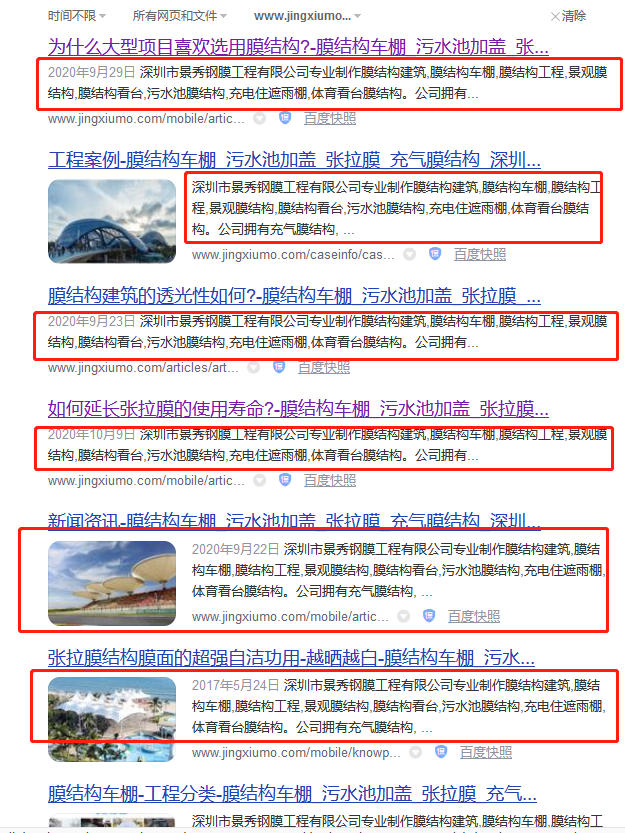The image size is (625, 833).
Task: Open the www.jingxiumo site filter dropdown
Action: (308, 16)
